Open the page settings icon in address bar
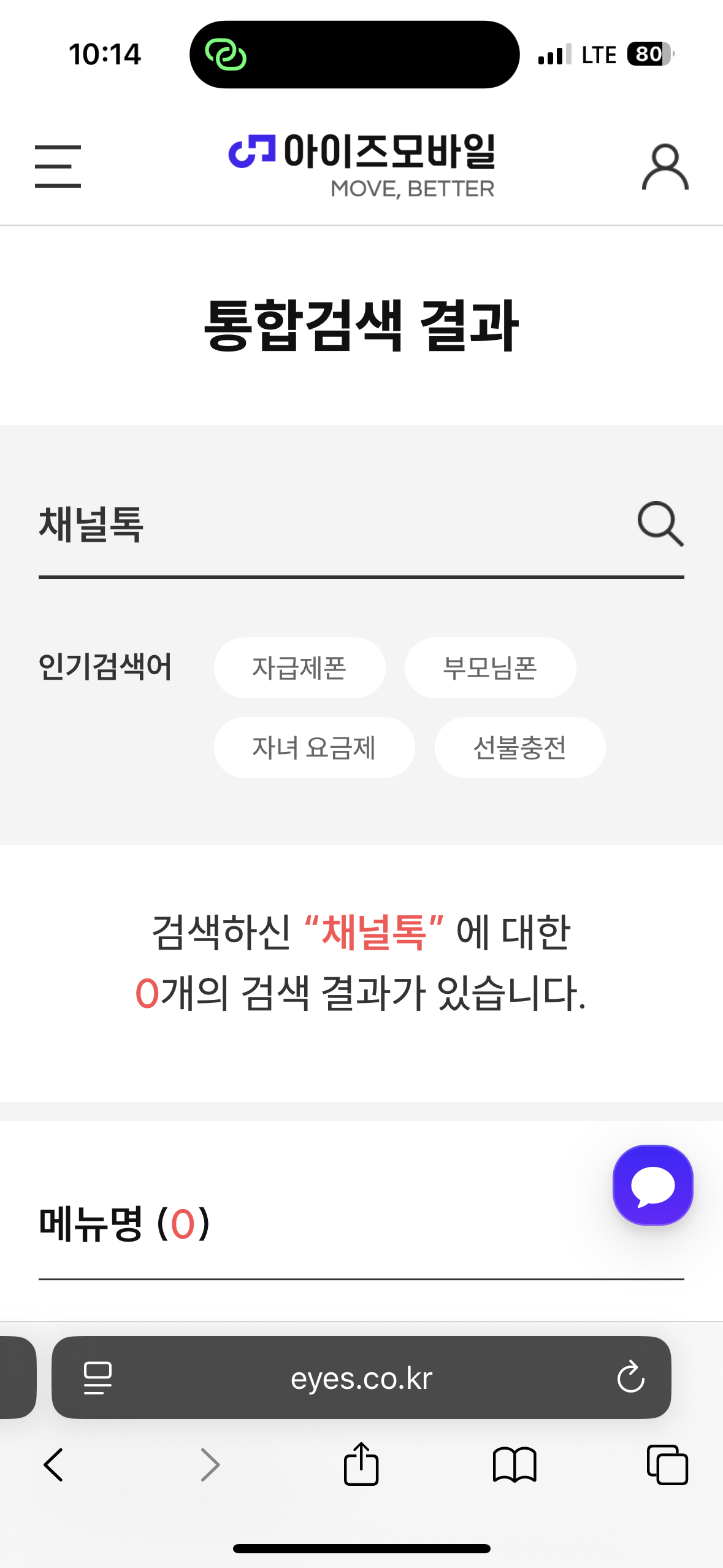This screenshot has width=723, height=1568. (x=98, y=1378)
